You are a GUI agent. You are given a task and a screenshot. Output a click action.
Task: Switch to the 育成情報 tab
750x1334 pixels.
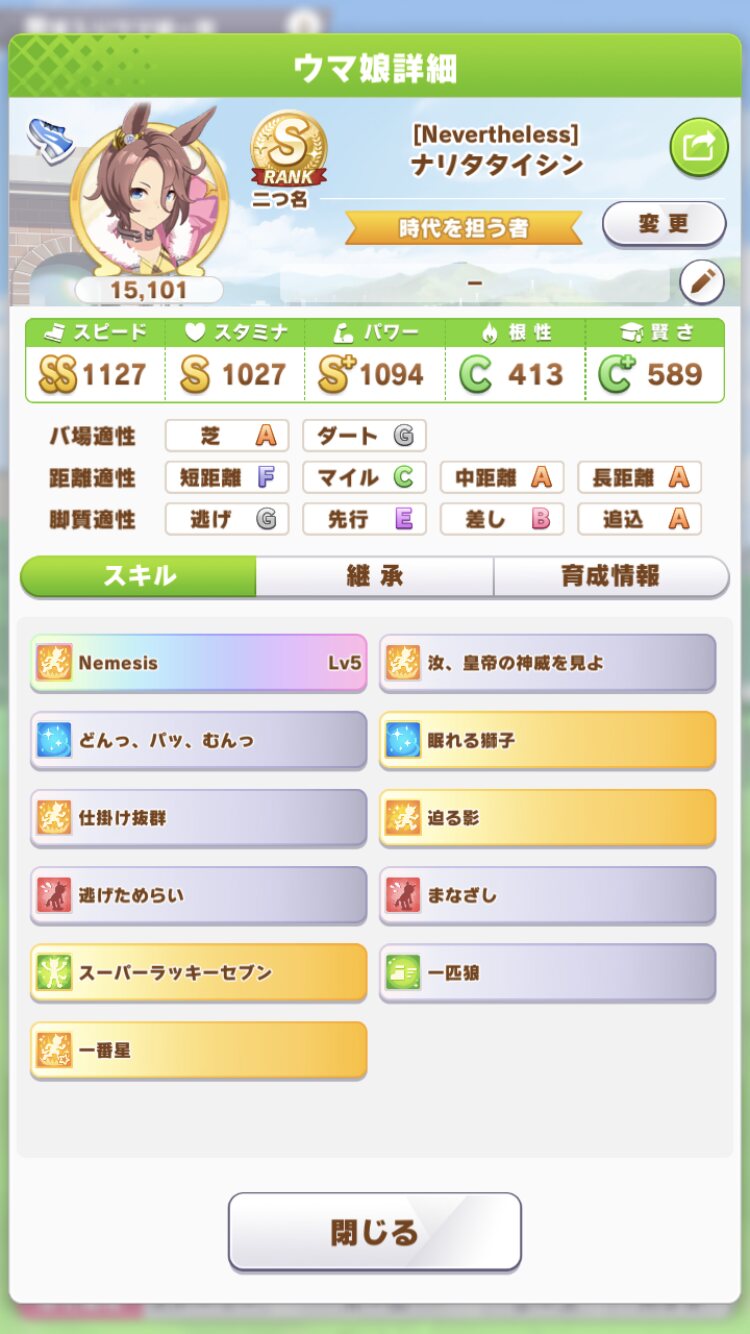[x=610, y=576]
